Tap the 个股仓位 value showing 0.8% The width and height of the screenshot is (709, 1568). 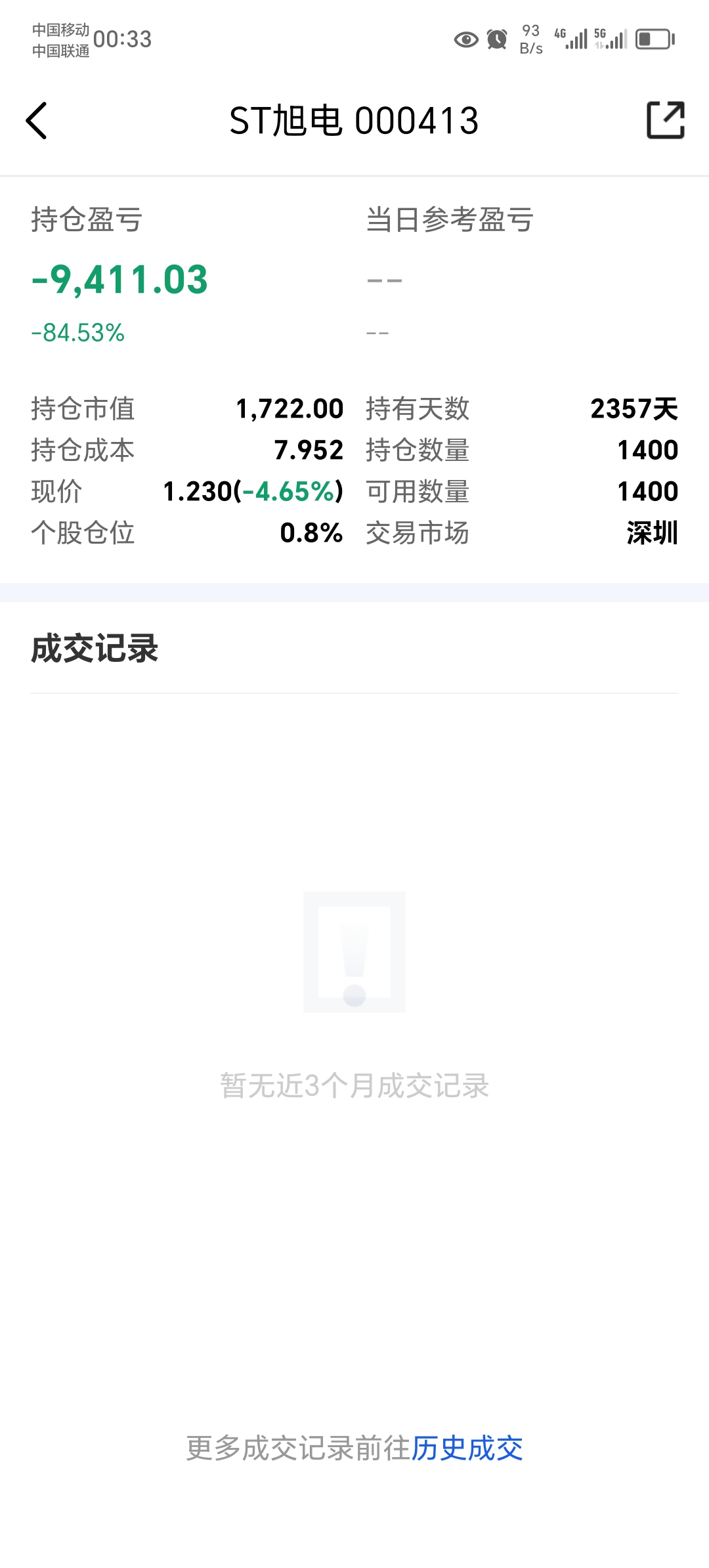311,533
